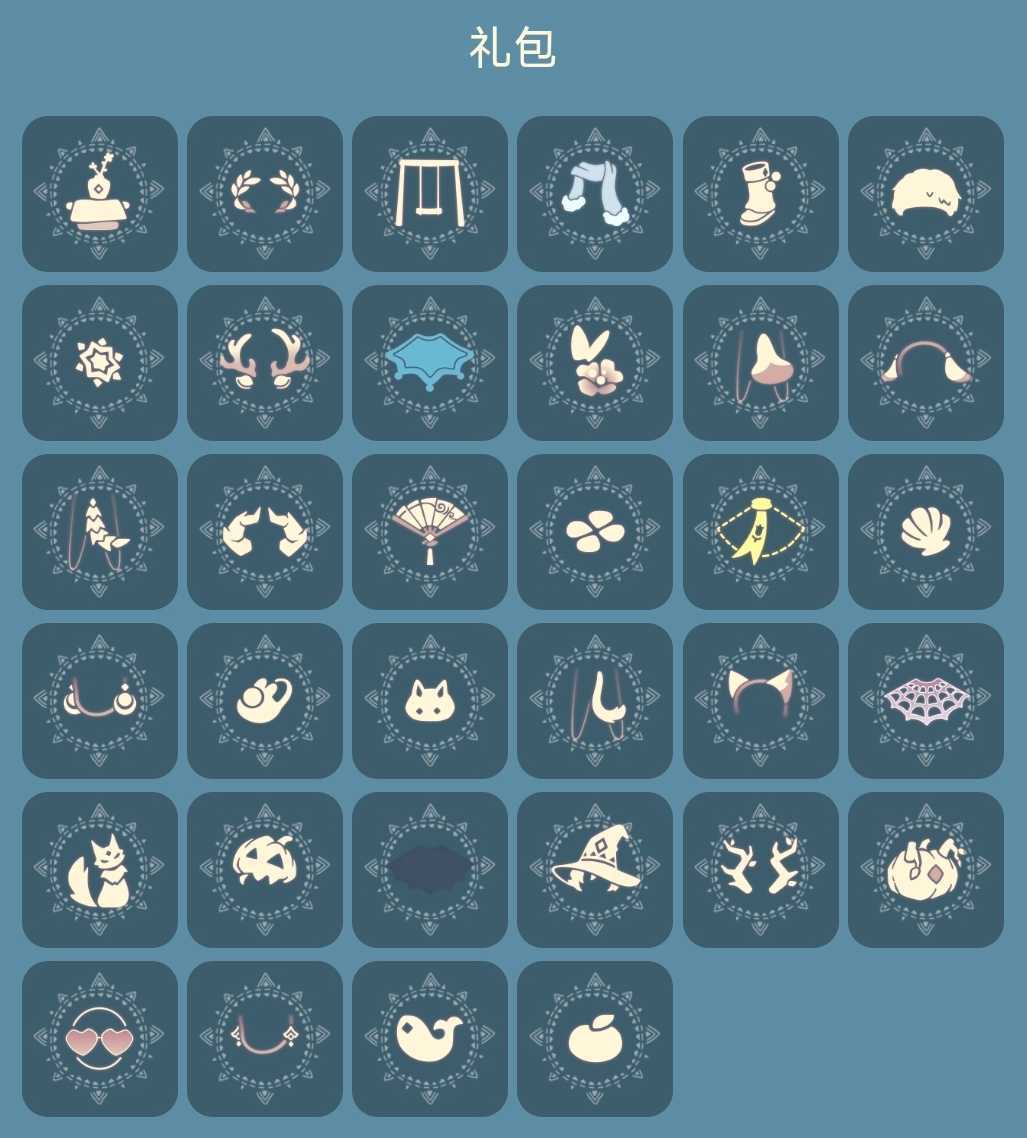
Task: Open the swing set gift pack
Action: [430, 193]
